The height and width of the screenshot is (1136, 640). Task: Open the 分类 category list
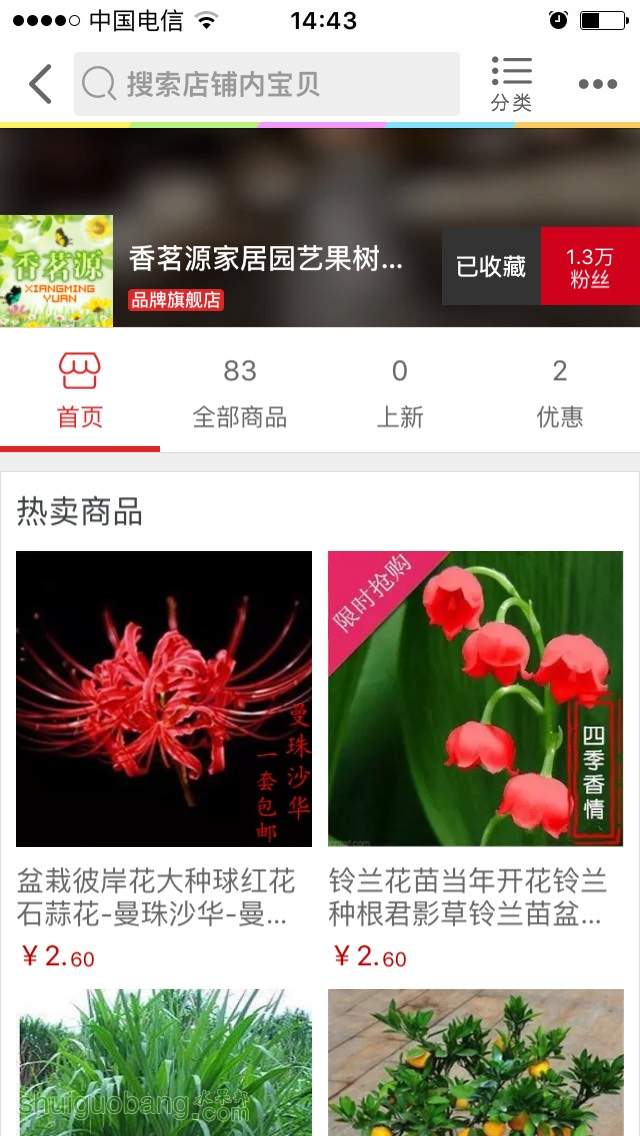[x=511, y=84]
